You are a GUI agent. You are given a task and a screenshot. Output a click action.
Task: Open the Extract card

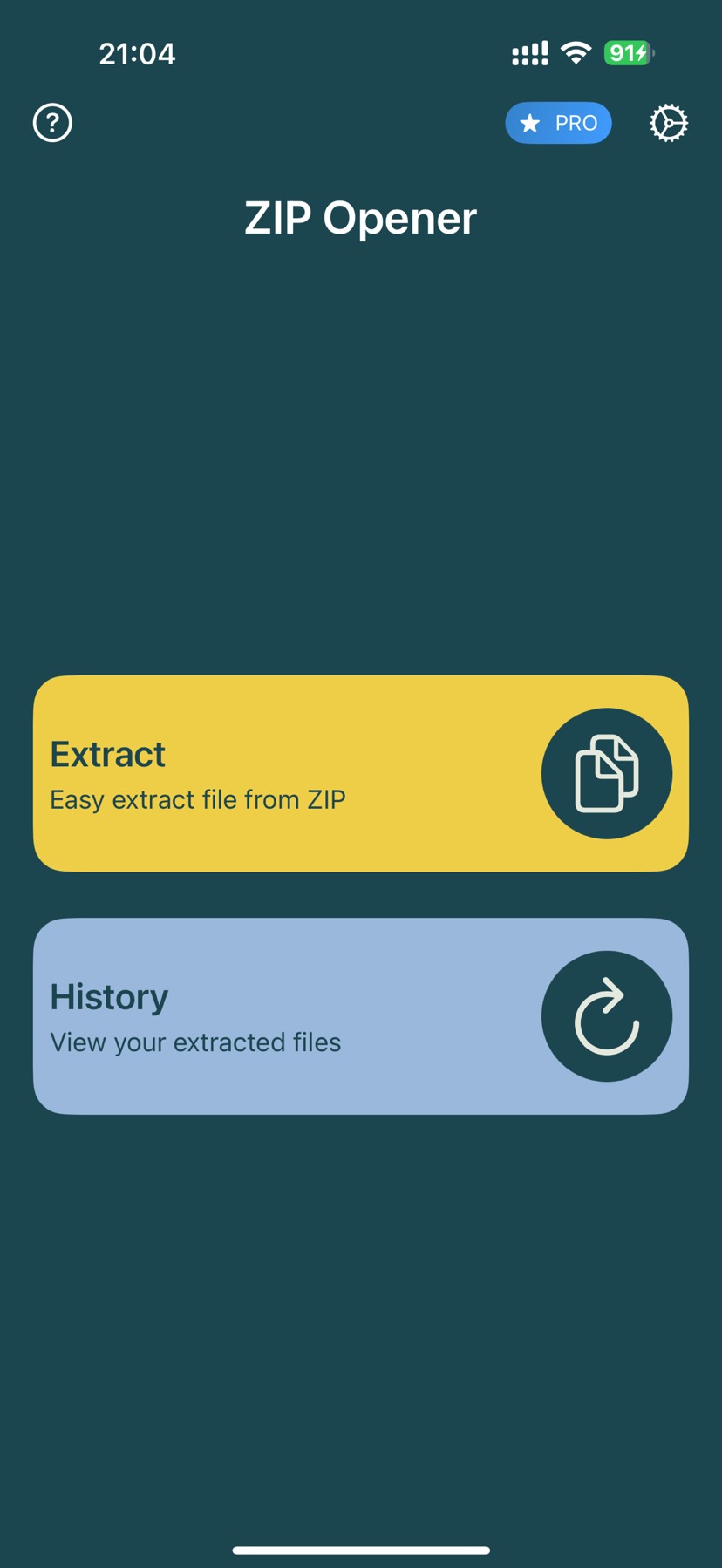360,773
